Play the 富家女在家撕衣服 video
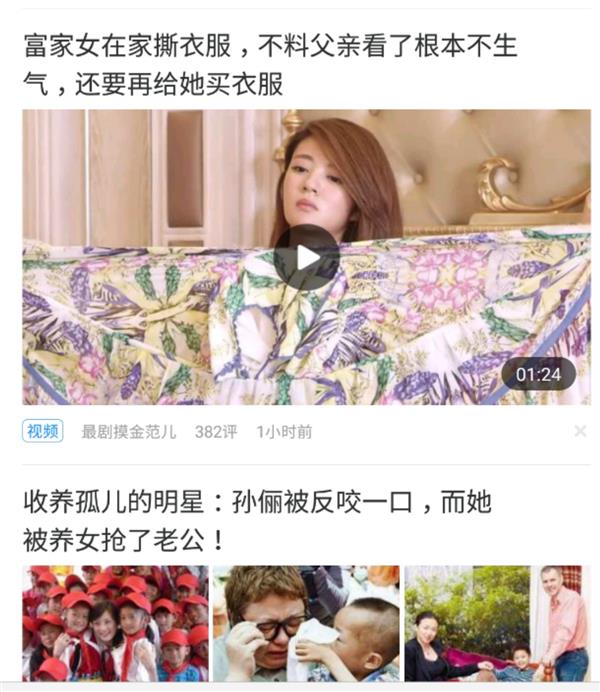The image size is (600, 692). [x=306, y=257]
